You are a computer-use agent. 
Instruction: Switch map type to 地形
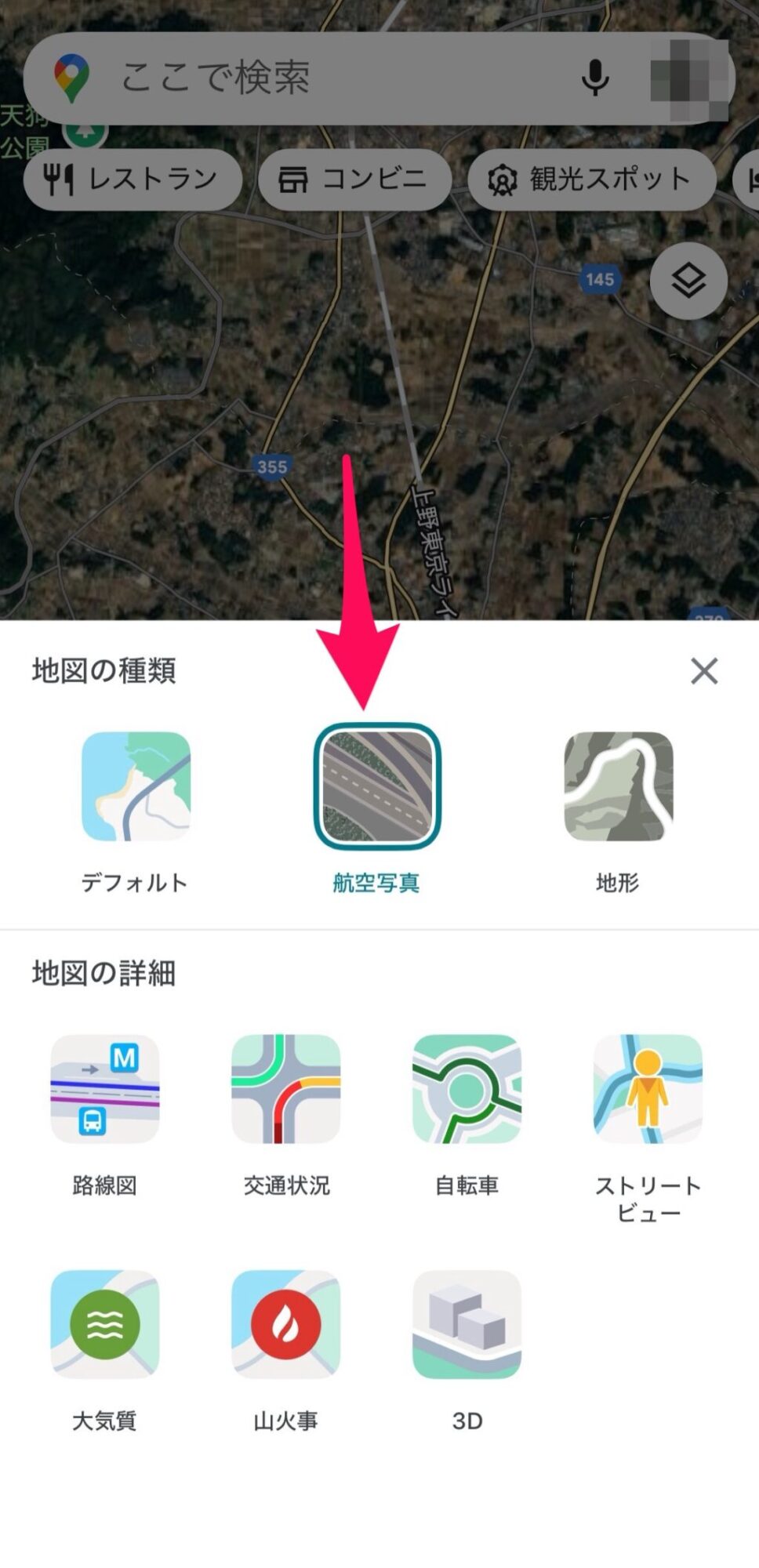click(619, 786)
